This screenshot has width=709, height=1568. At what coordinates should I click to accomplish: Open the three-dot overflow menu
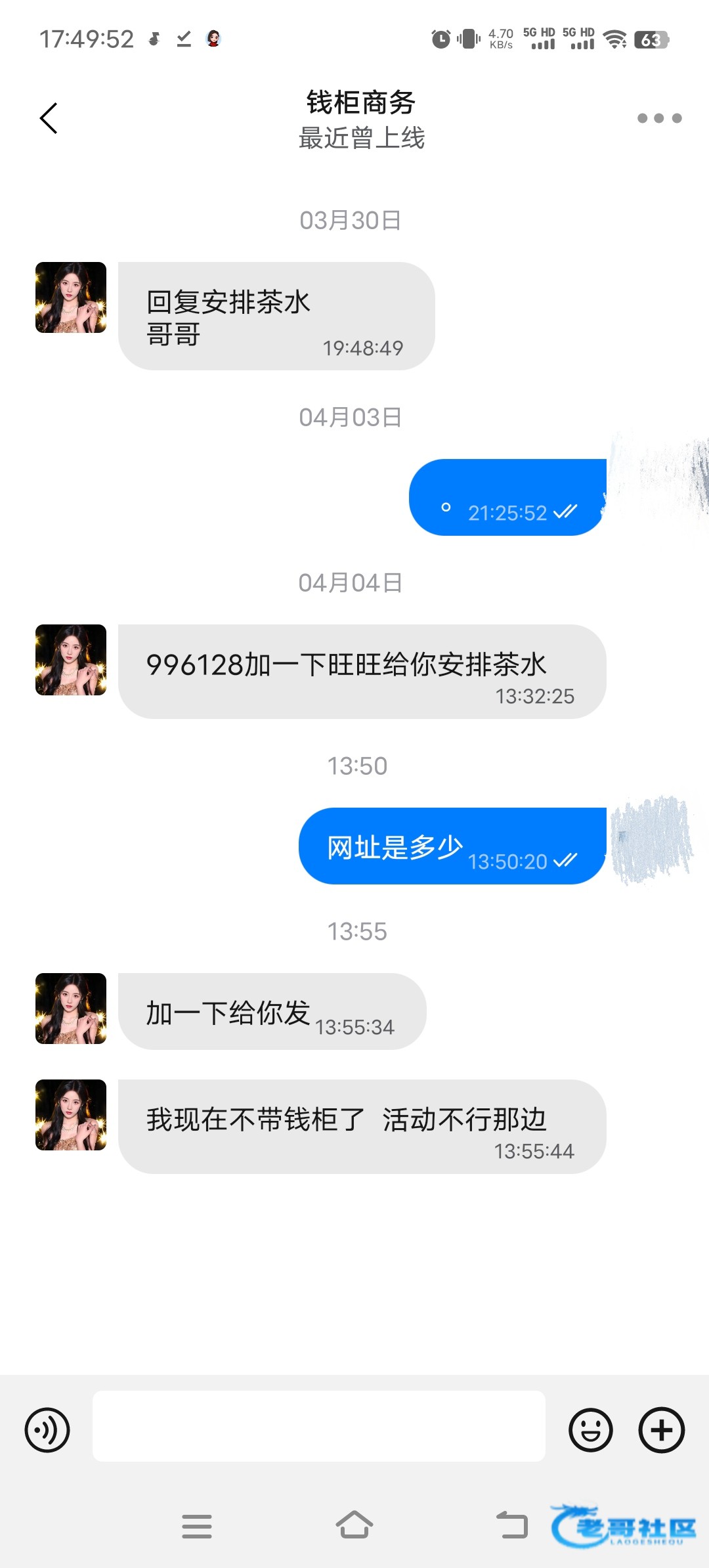659,118
